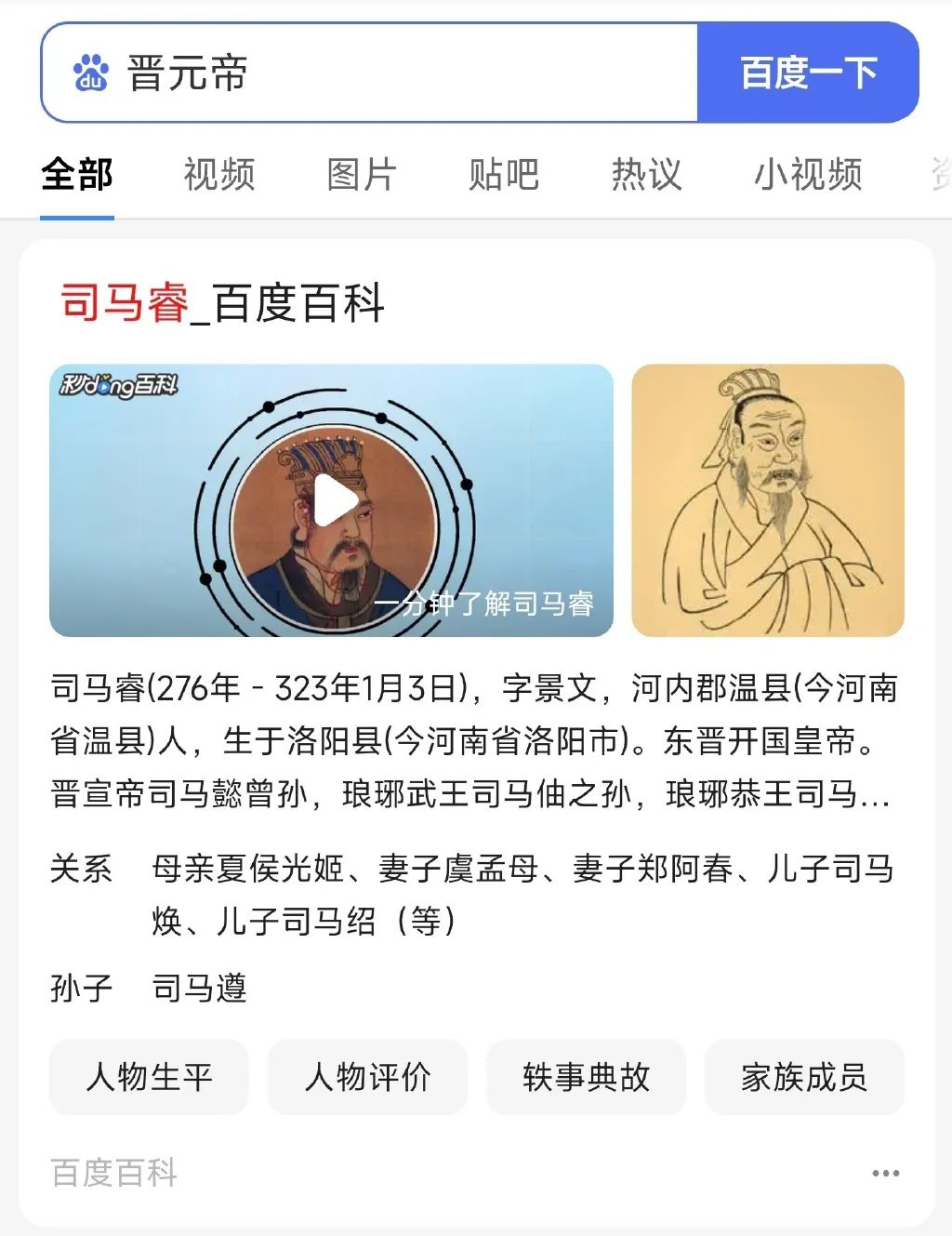
Task: Select the 热议 tab
Action: pyautogui.click(x=647, y=175)
